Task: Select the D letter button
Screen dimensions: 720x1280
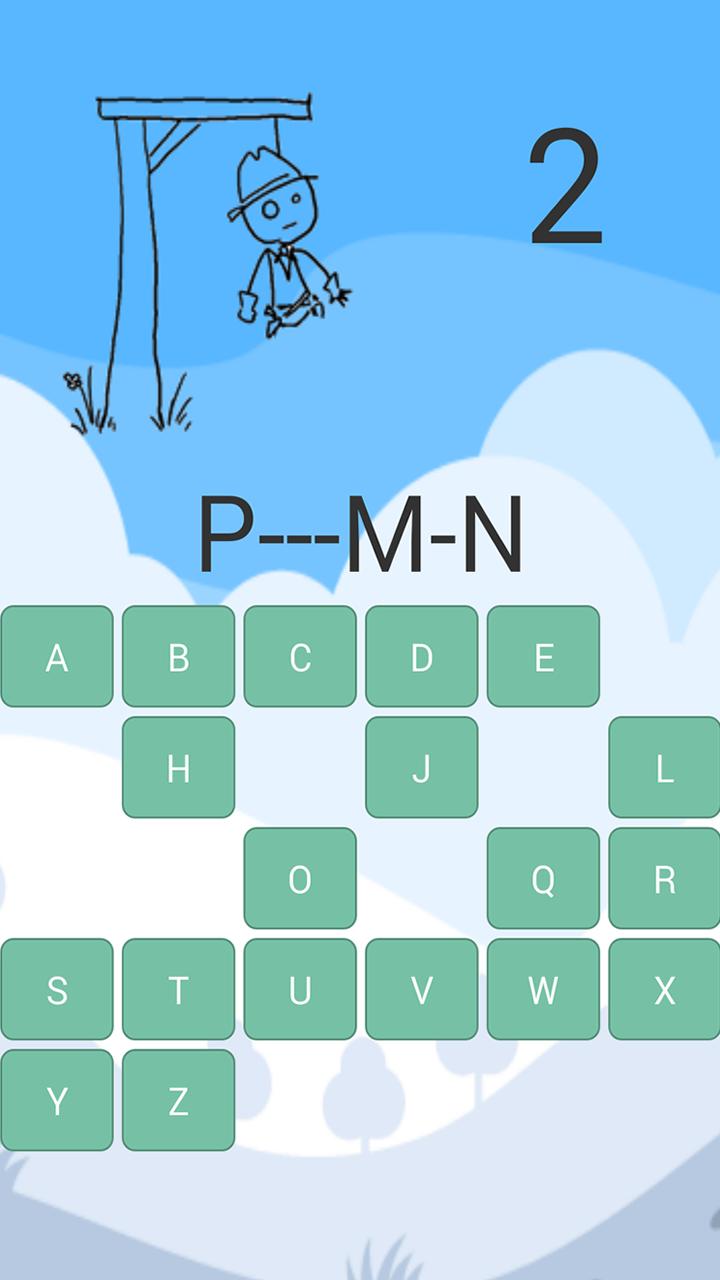Action: [x=422, y=657]
